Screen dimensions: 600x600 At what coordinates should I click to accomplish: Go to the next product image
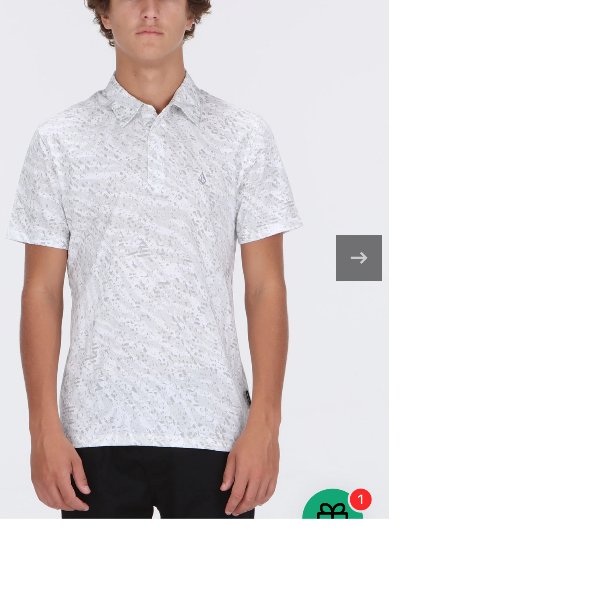pyautogui.click(x=358, y=258)
